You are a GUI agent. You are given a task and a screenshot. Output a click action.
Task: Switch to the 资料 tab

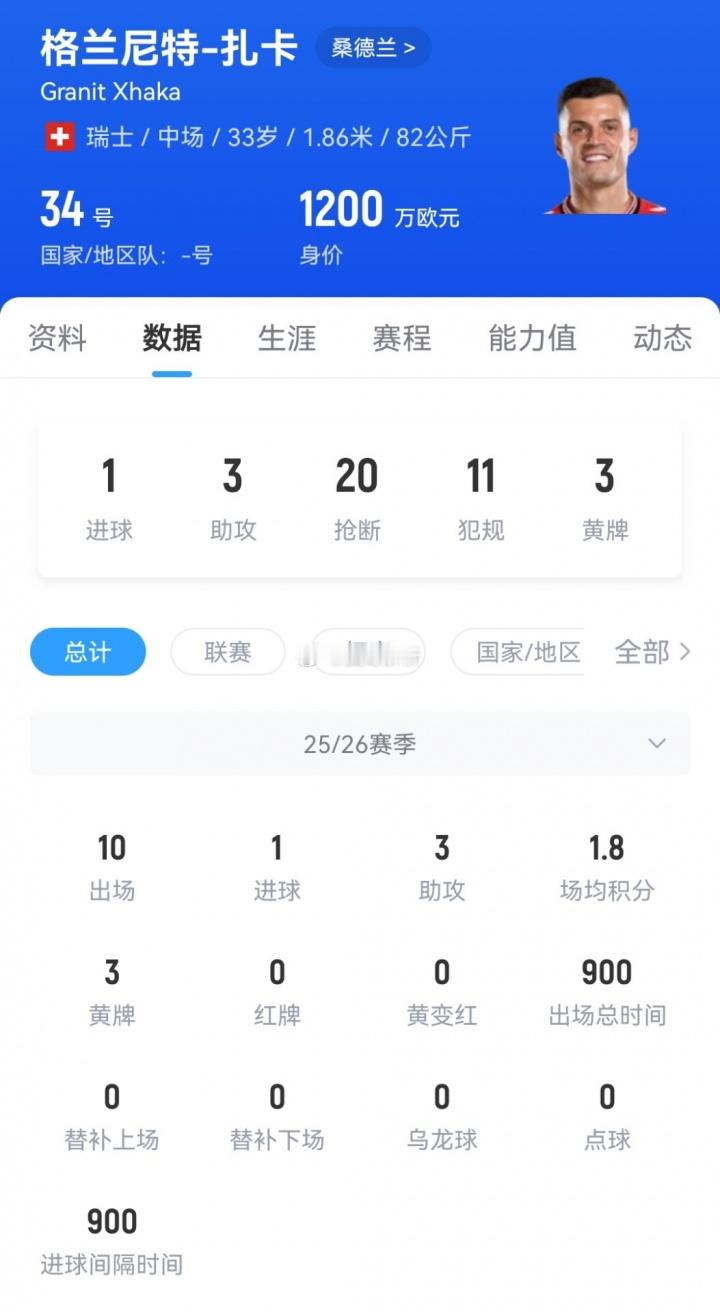point(55,338)
